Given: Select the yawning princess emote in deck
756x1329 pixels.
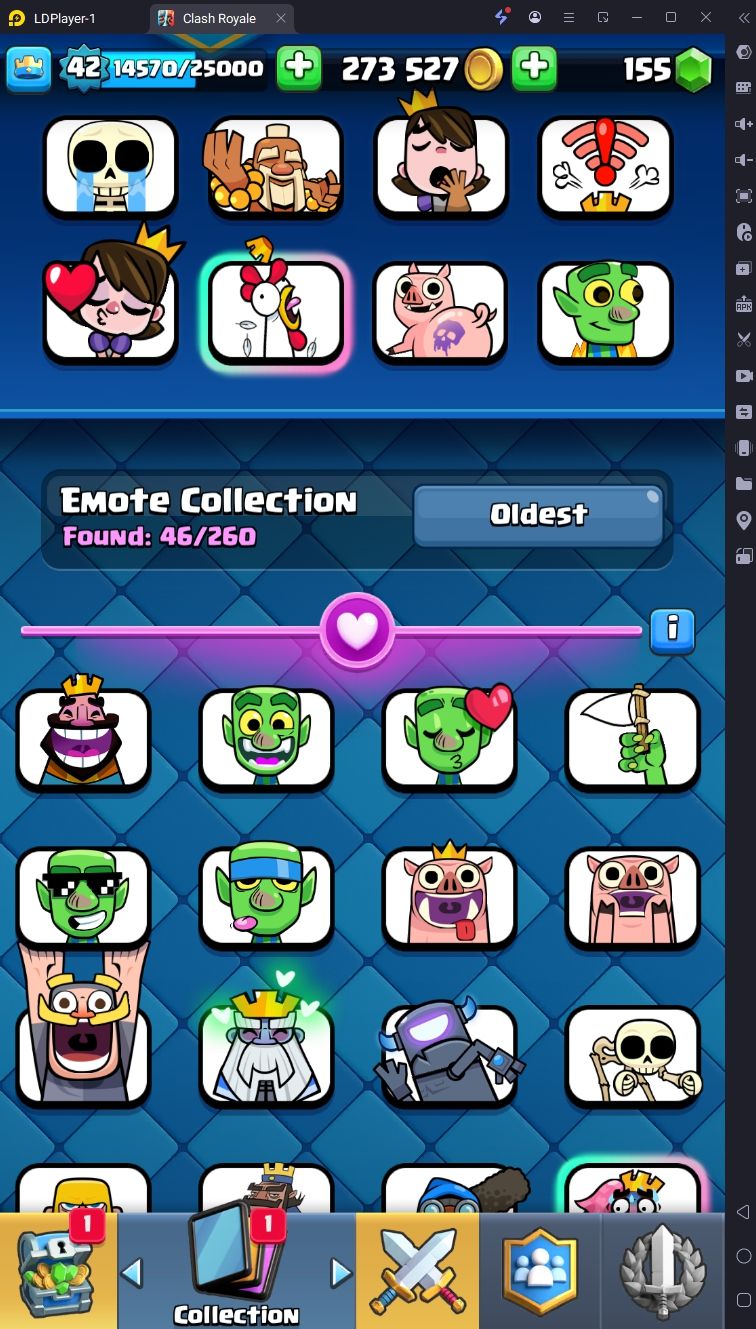Looking at the screenshot, I should tap(440, 166).
